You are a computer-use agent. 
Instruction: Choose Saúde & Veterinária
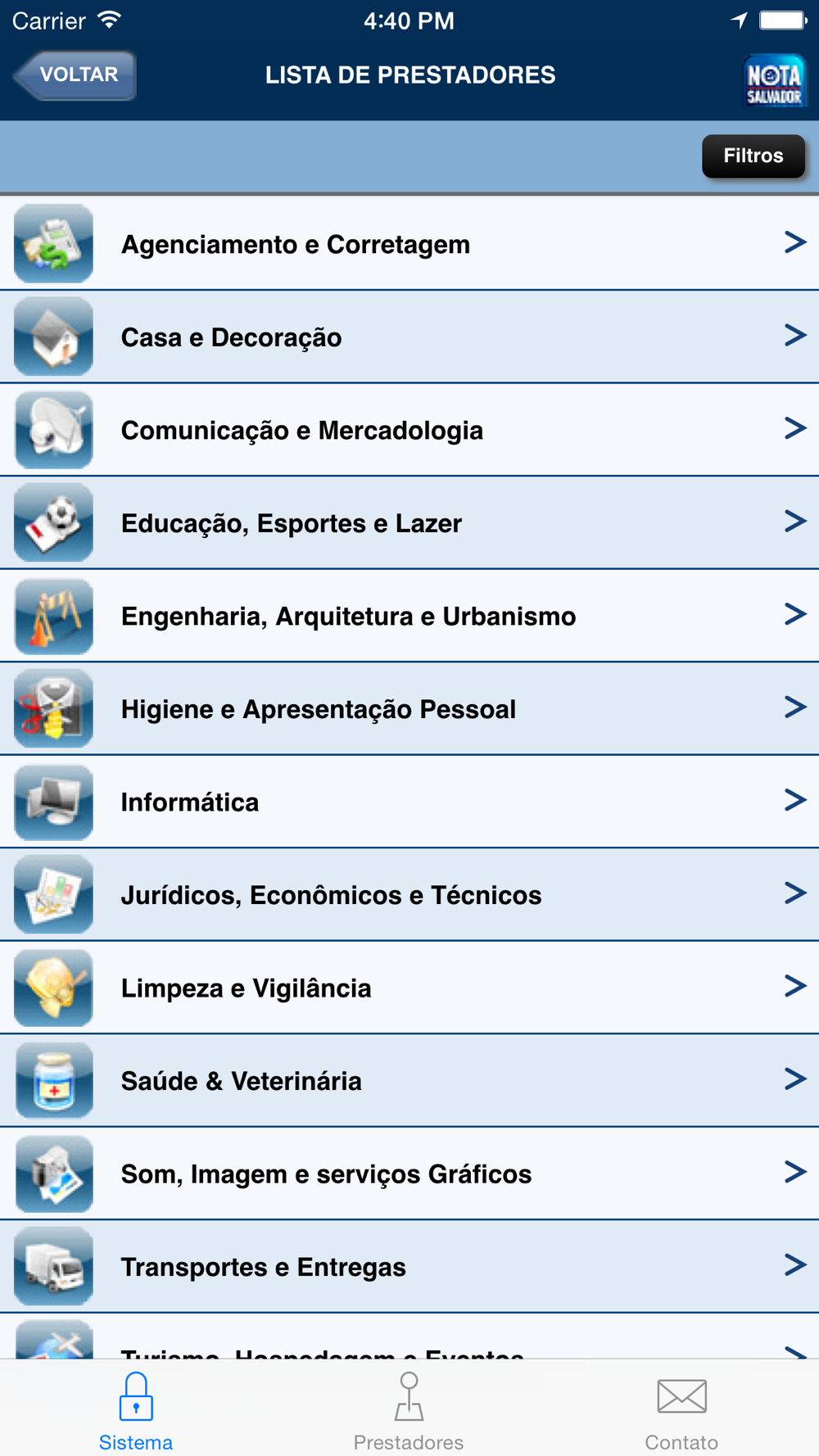tap(409, 1080)
